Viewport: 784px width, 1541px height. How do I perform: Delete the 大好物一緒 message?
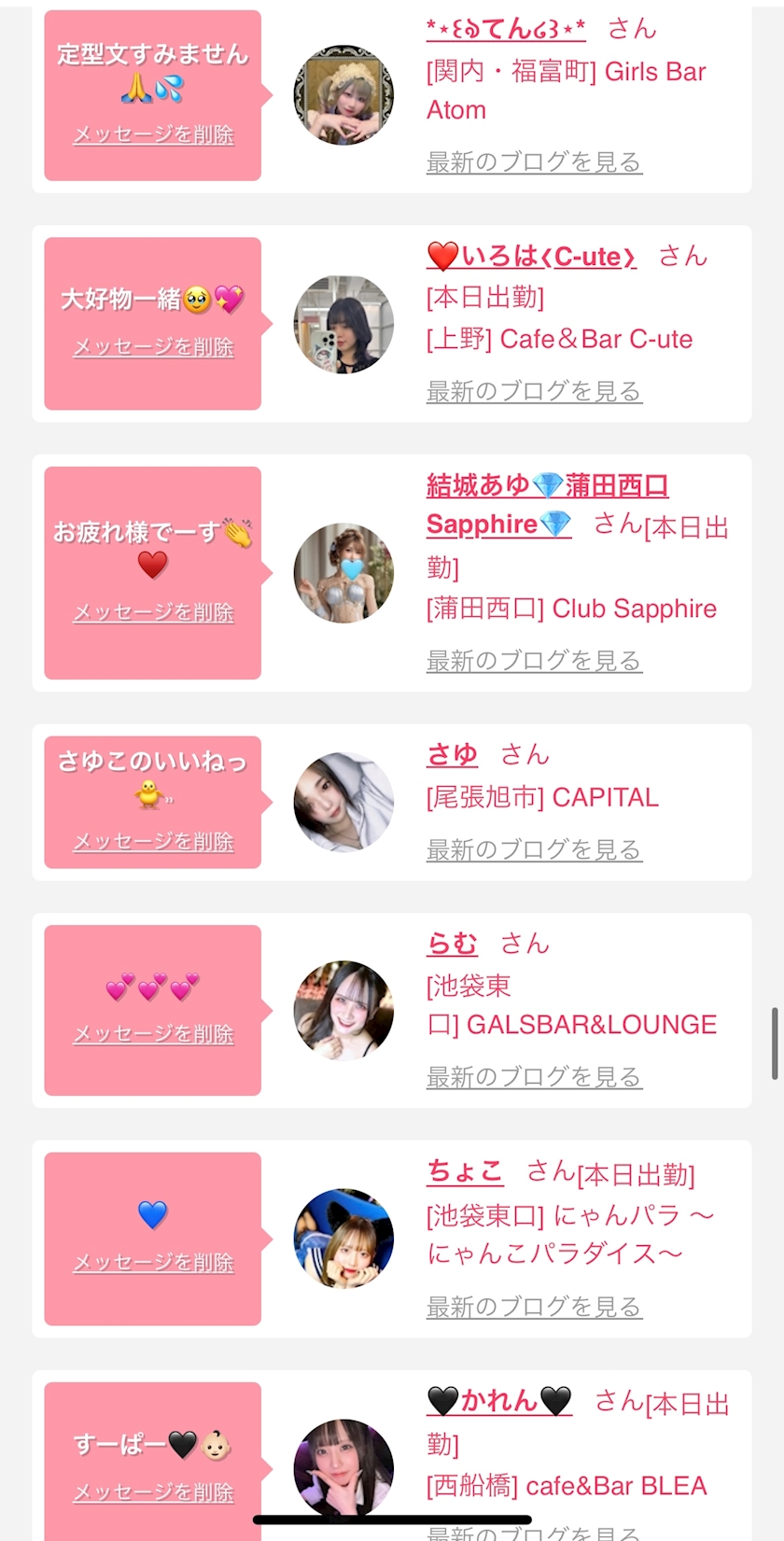[x=153, y=347]
